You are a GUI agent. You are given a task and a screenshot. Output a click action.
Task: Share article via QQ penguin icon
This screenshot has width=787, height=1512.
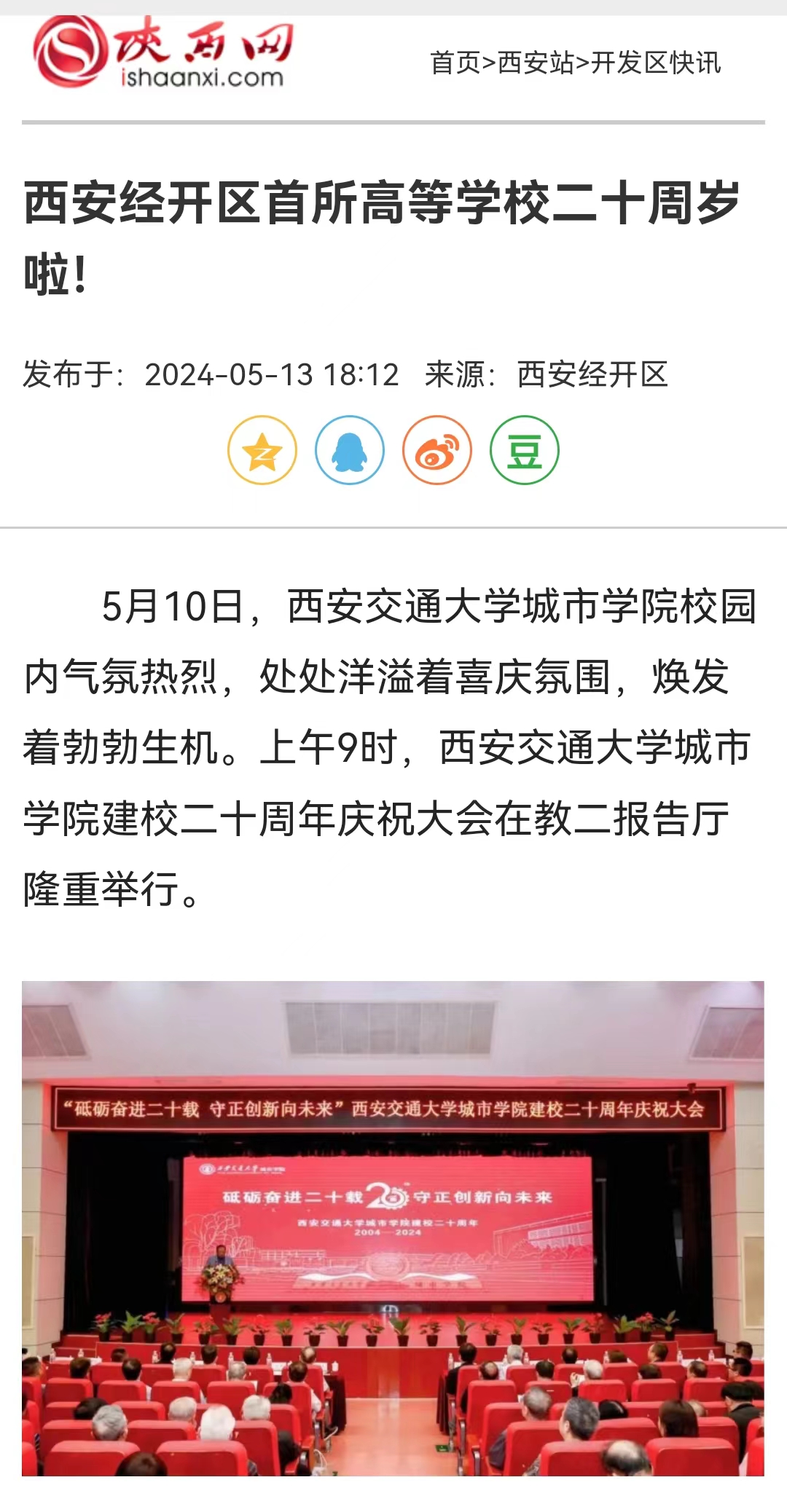point(350,450)
